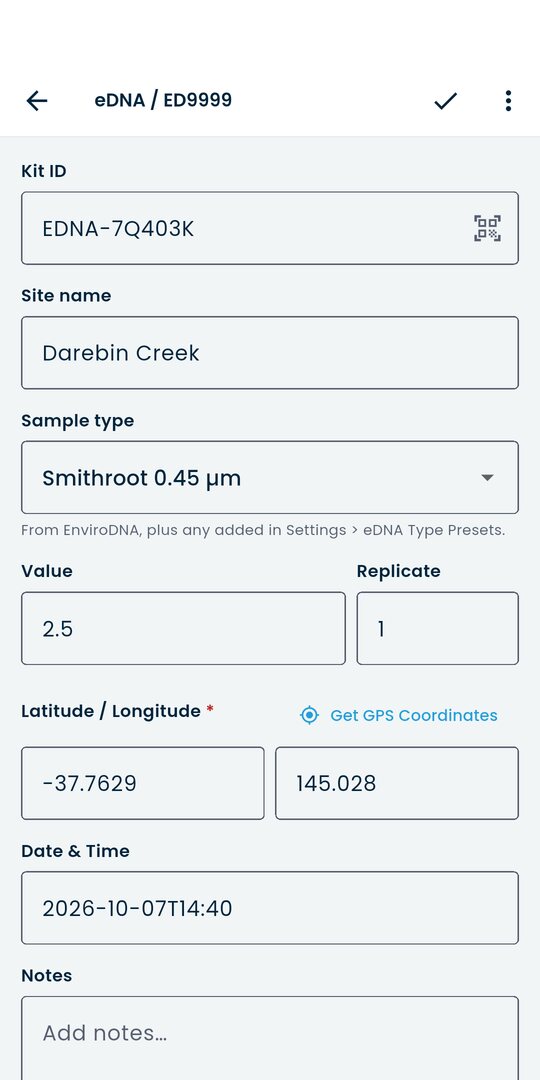Edit the Kit ID field

click(270, 228)
